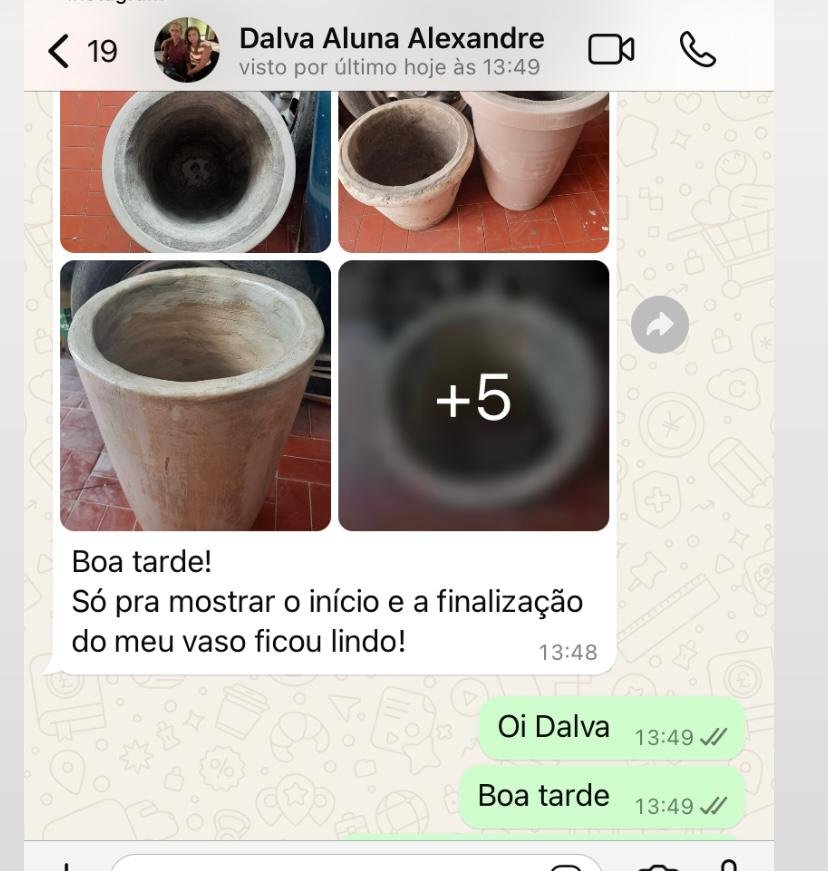Open Dalva Aluna Alexandre's contact info
Viewport: 828px width, 871px height.
pos(390,50)
